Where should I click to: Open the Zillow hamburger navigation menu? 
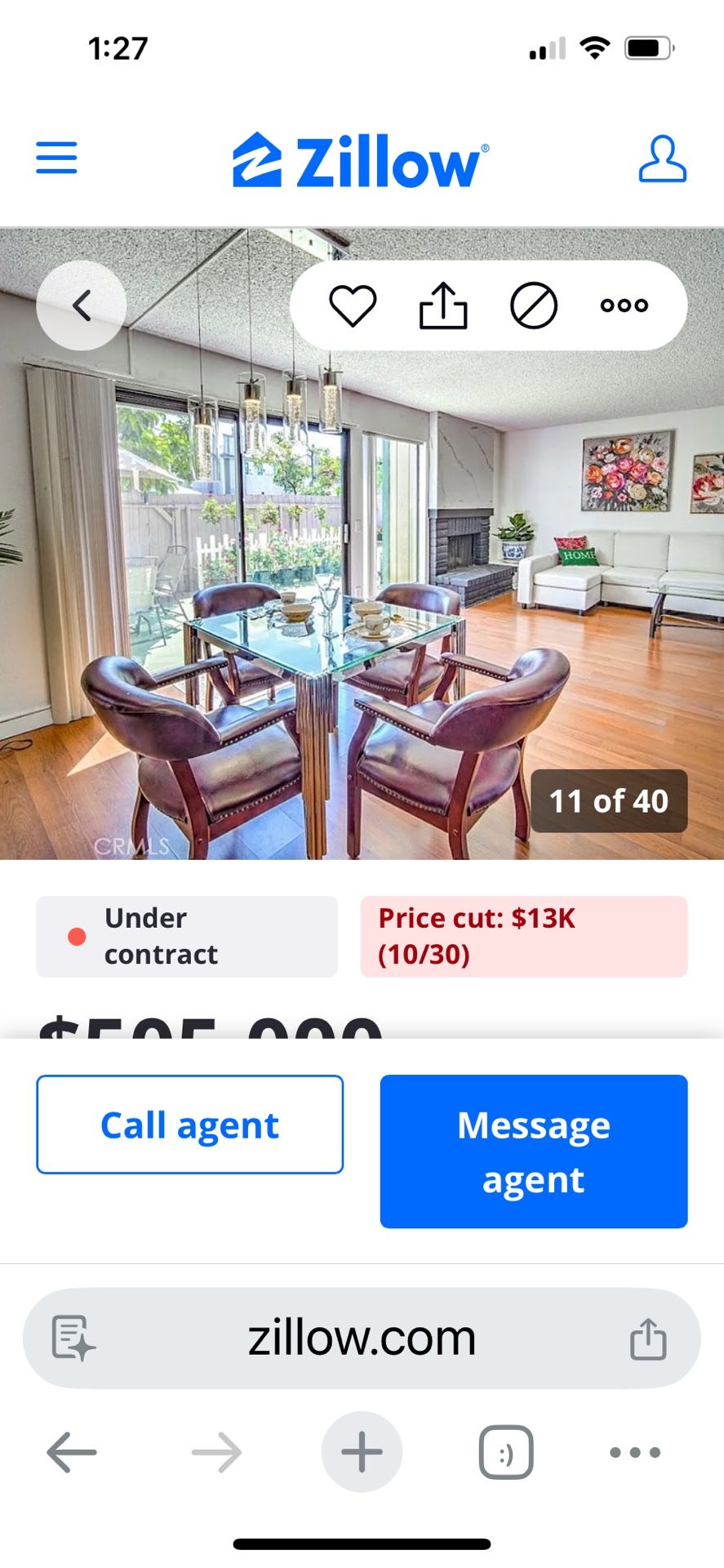click(56, 160)
